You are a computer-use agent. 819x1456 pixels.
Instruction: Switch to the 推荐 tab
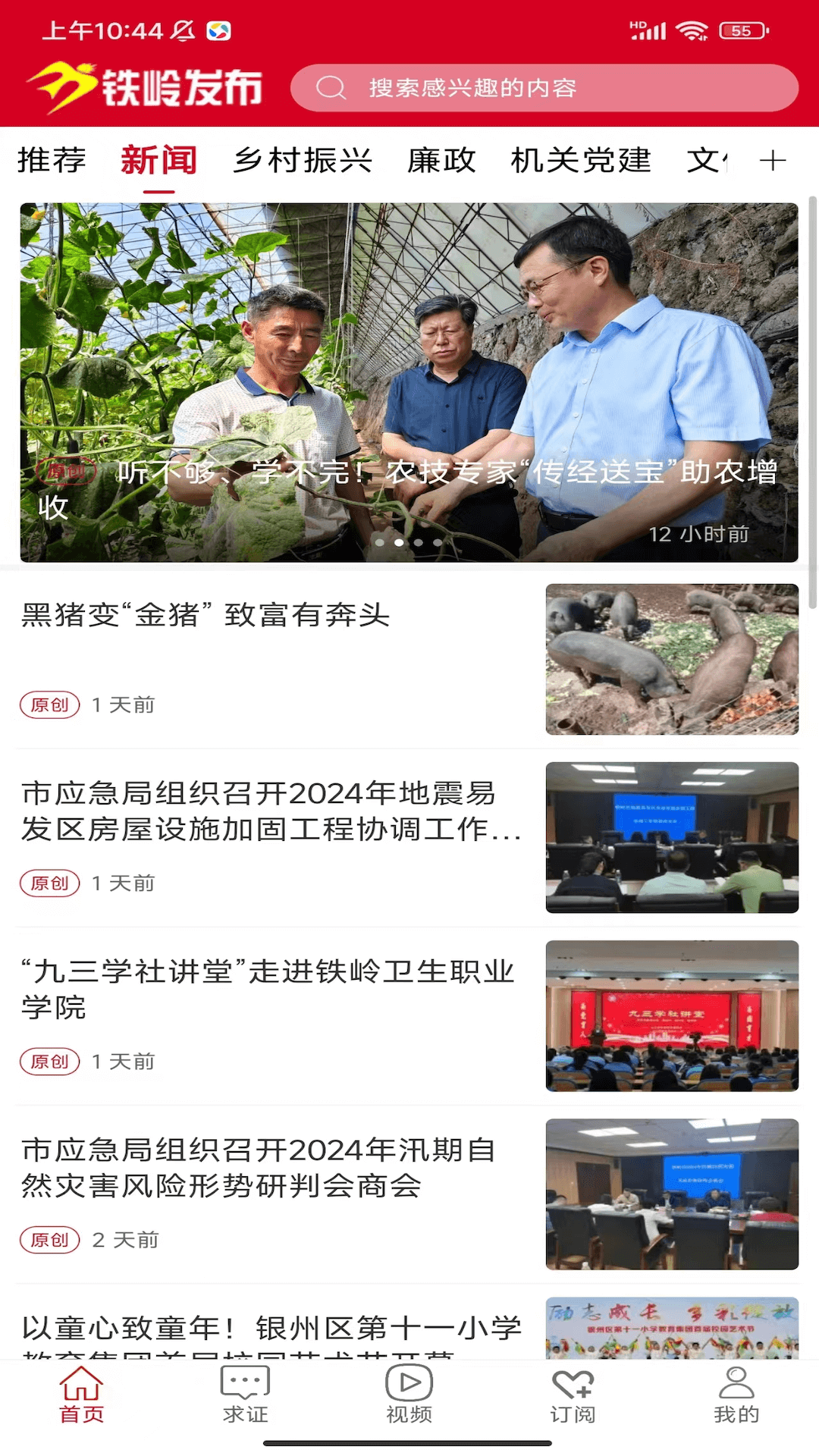tap(52, 161)
